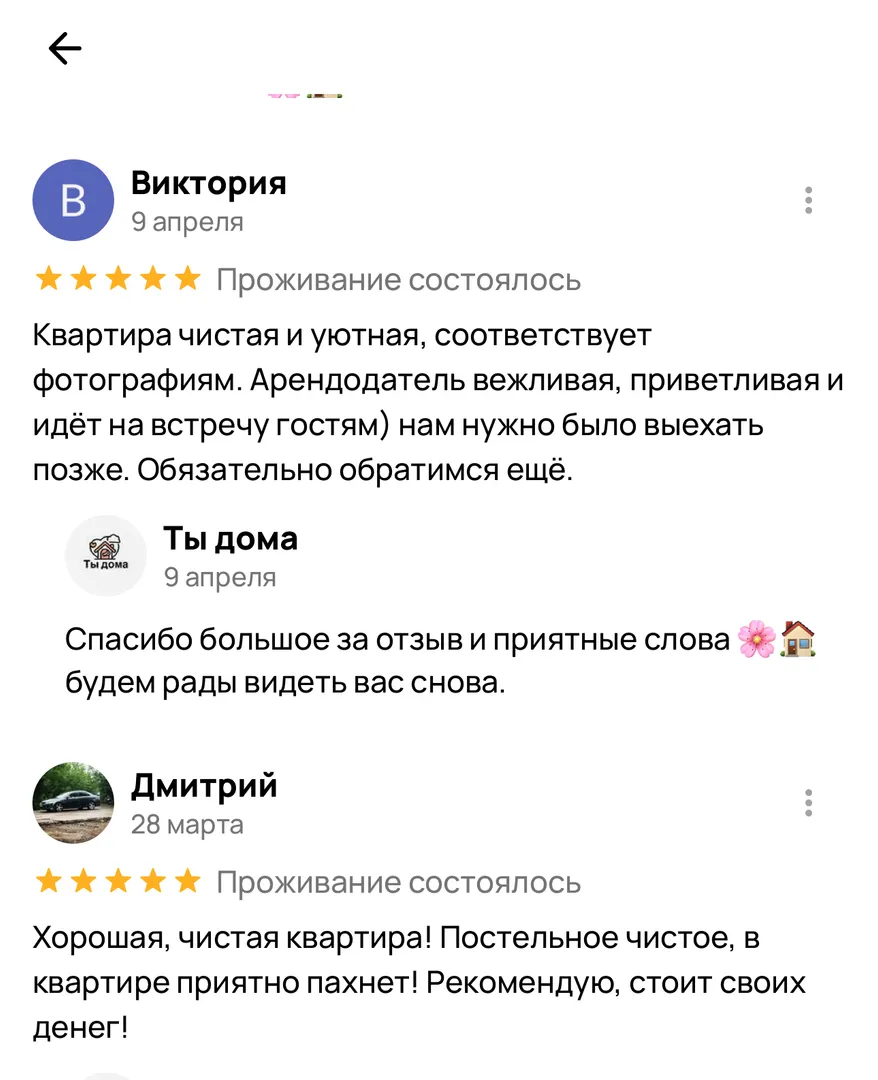The width and height of the screenshot is (878, 1080).
Task: Open Виктория's profile avatar
Action: 74,200
